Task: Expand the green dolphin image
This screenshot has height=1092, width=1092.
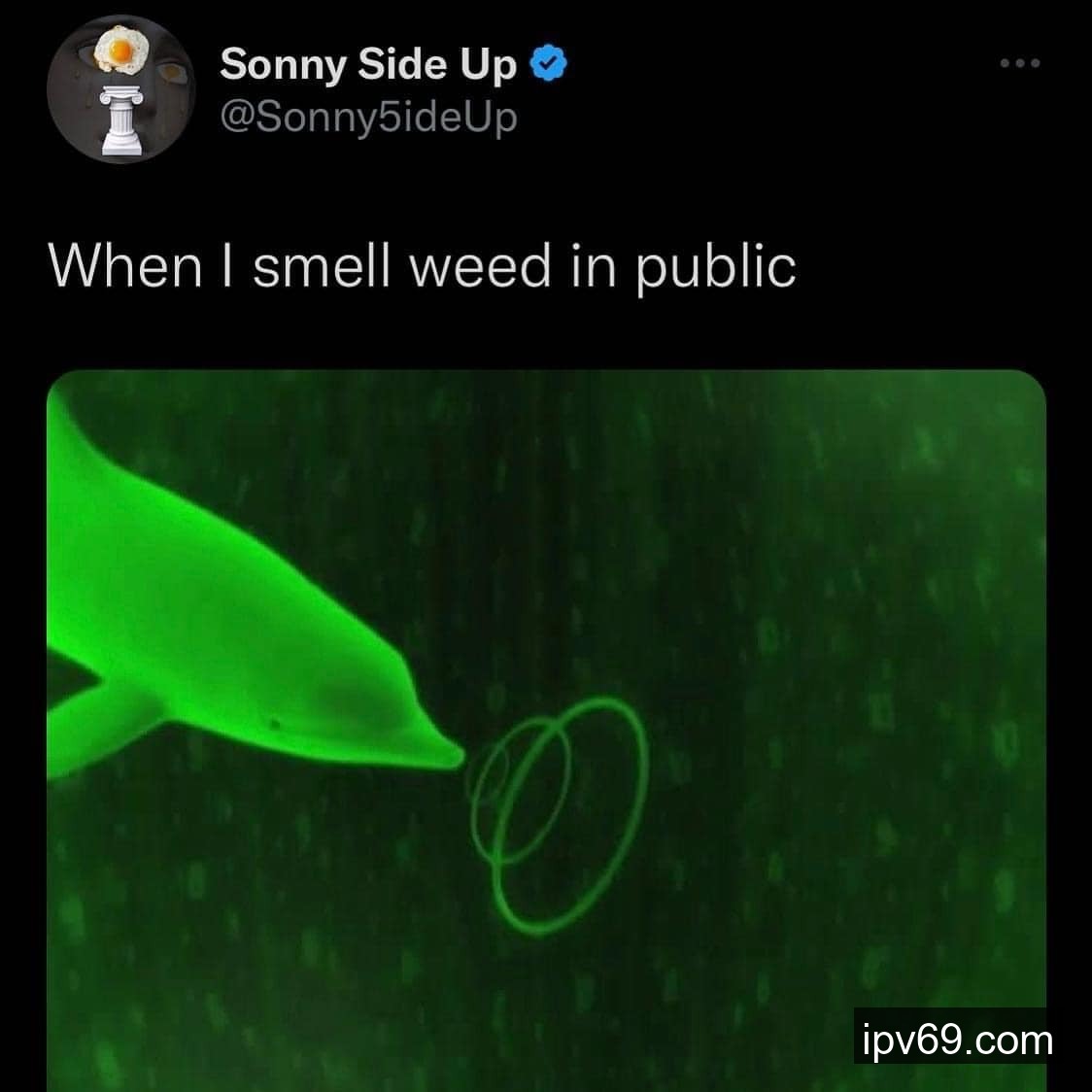Action: point(546,729)
